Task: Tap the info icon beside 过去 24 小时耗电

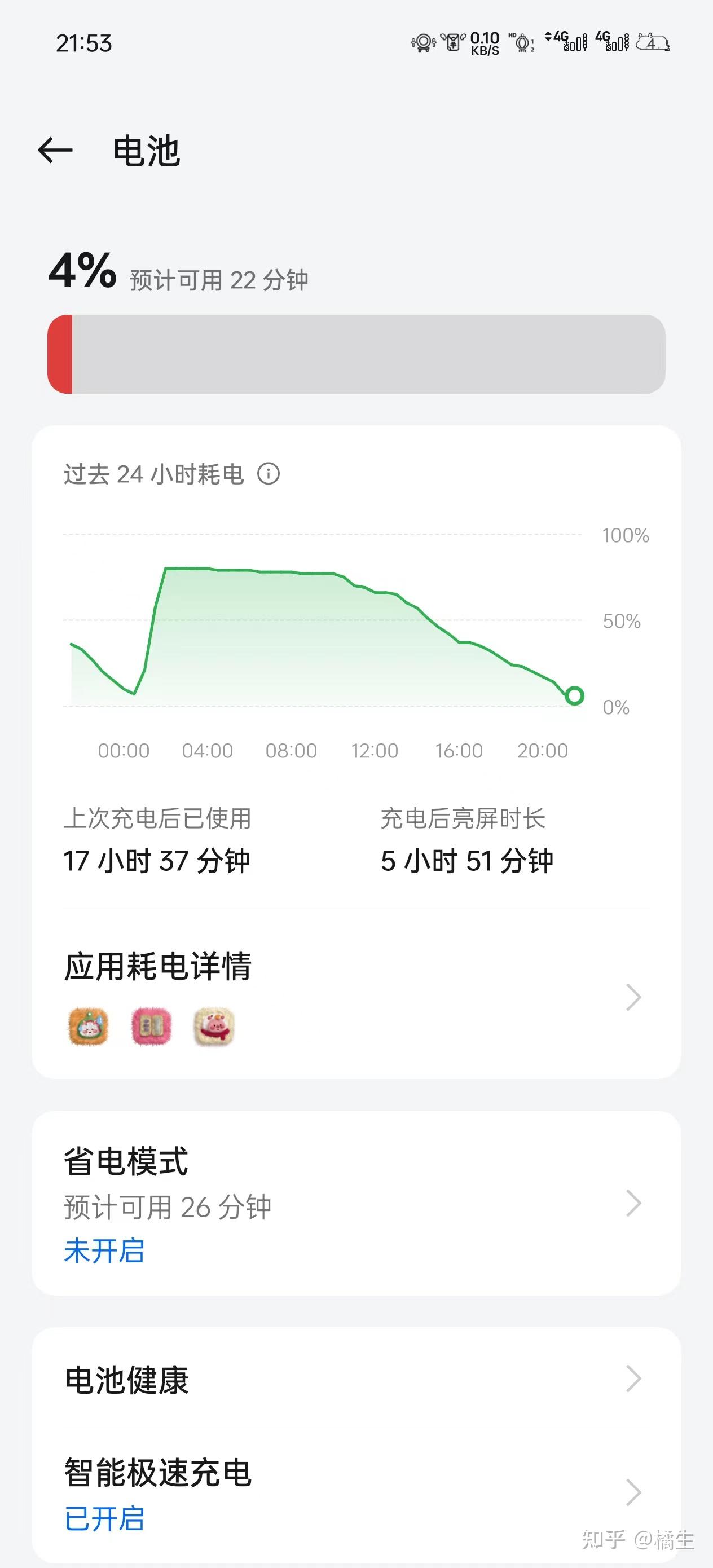Action: click(270, 475)
